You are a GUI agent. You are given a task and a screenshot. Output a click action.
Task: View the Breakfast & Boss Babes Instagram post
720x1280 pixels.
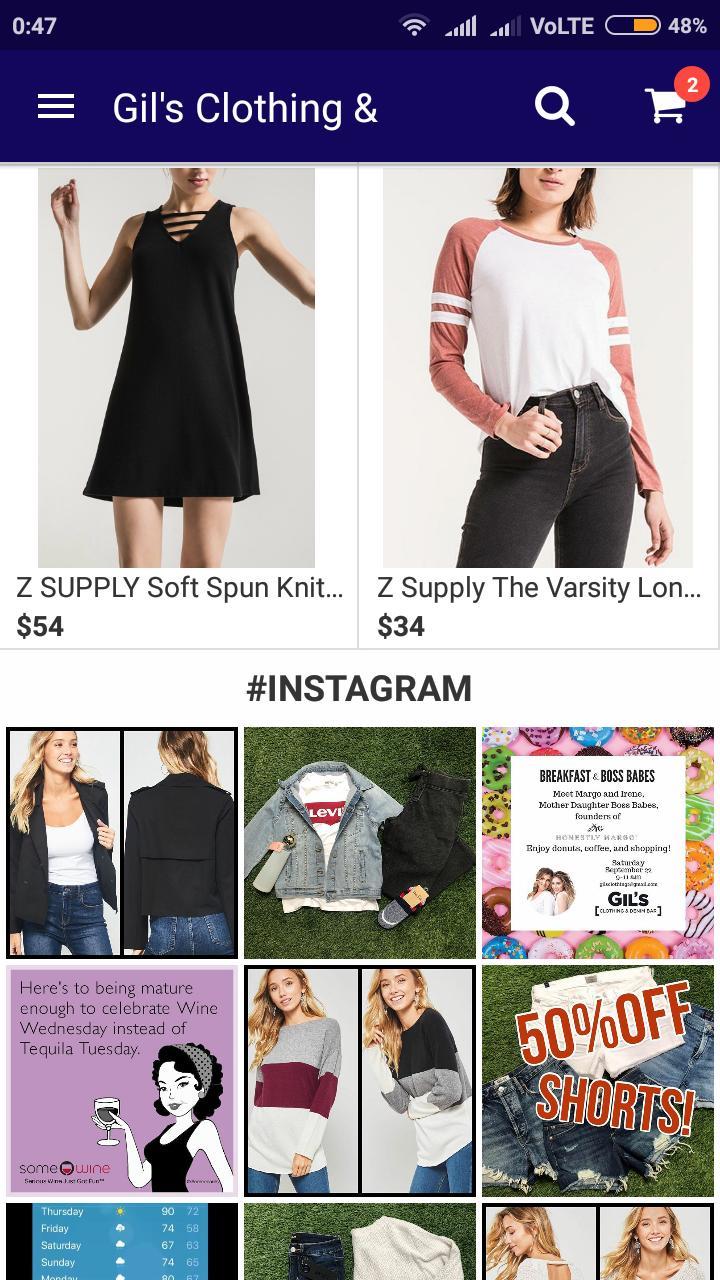click(598, 843)
